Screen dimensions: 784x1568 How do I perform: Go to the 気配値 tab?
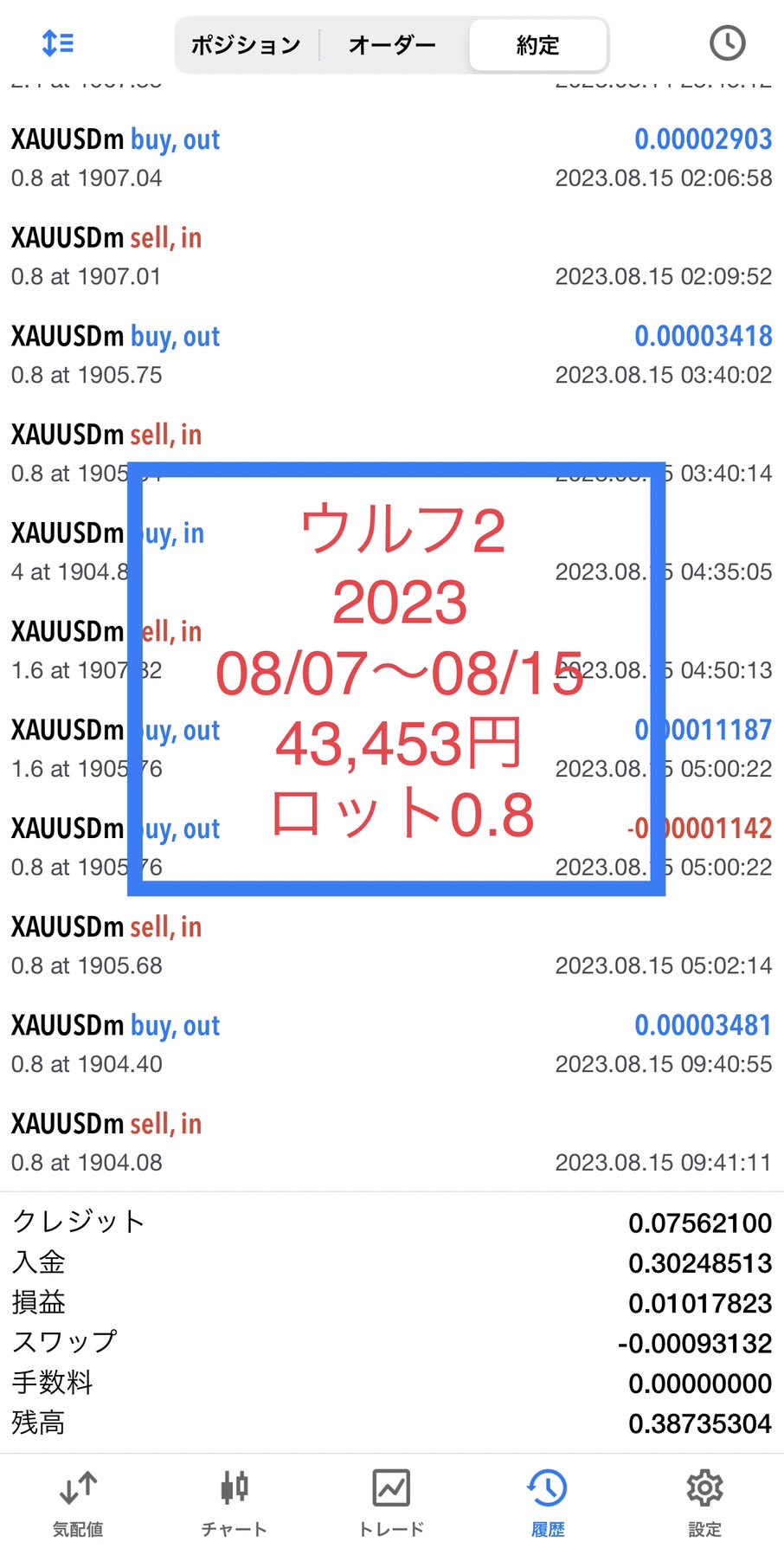(78, 1504)
